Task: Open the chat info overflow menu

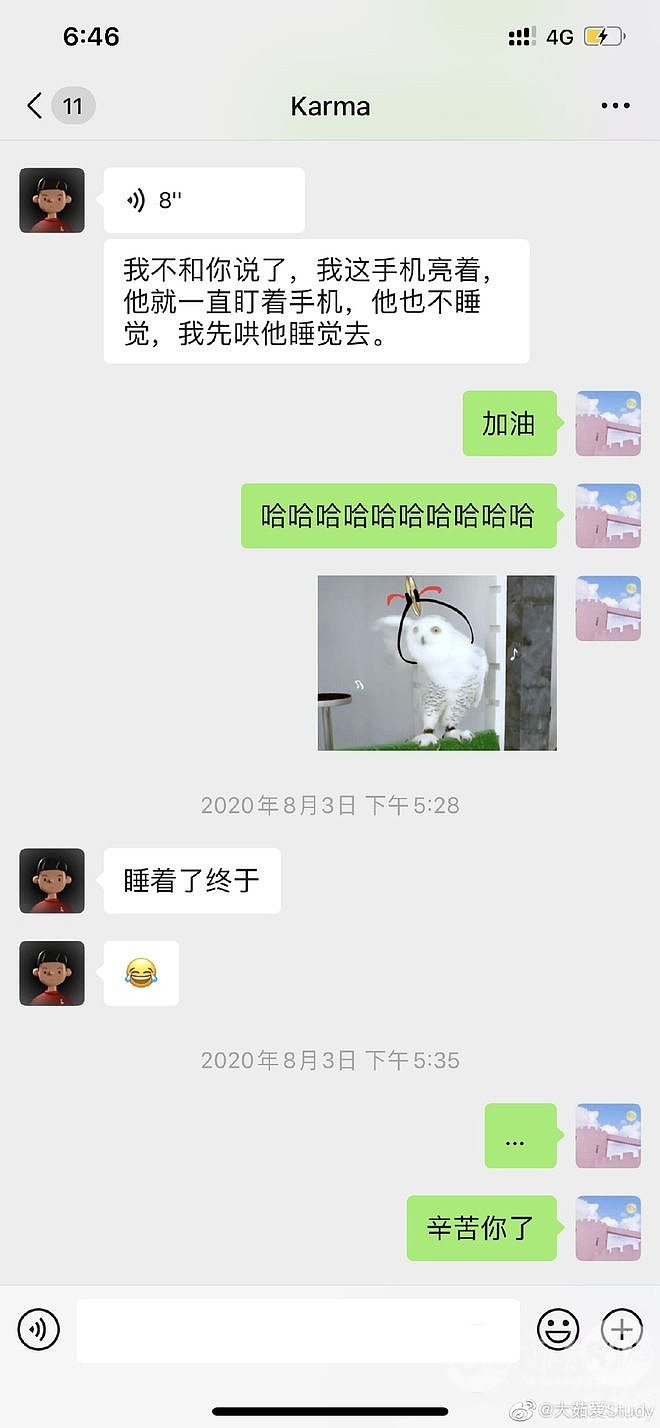Action: [615, 106]
